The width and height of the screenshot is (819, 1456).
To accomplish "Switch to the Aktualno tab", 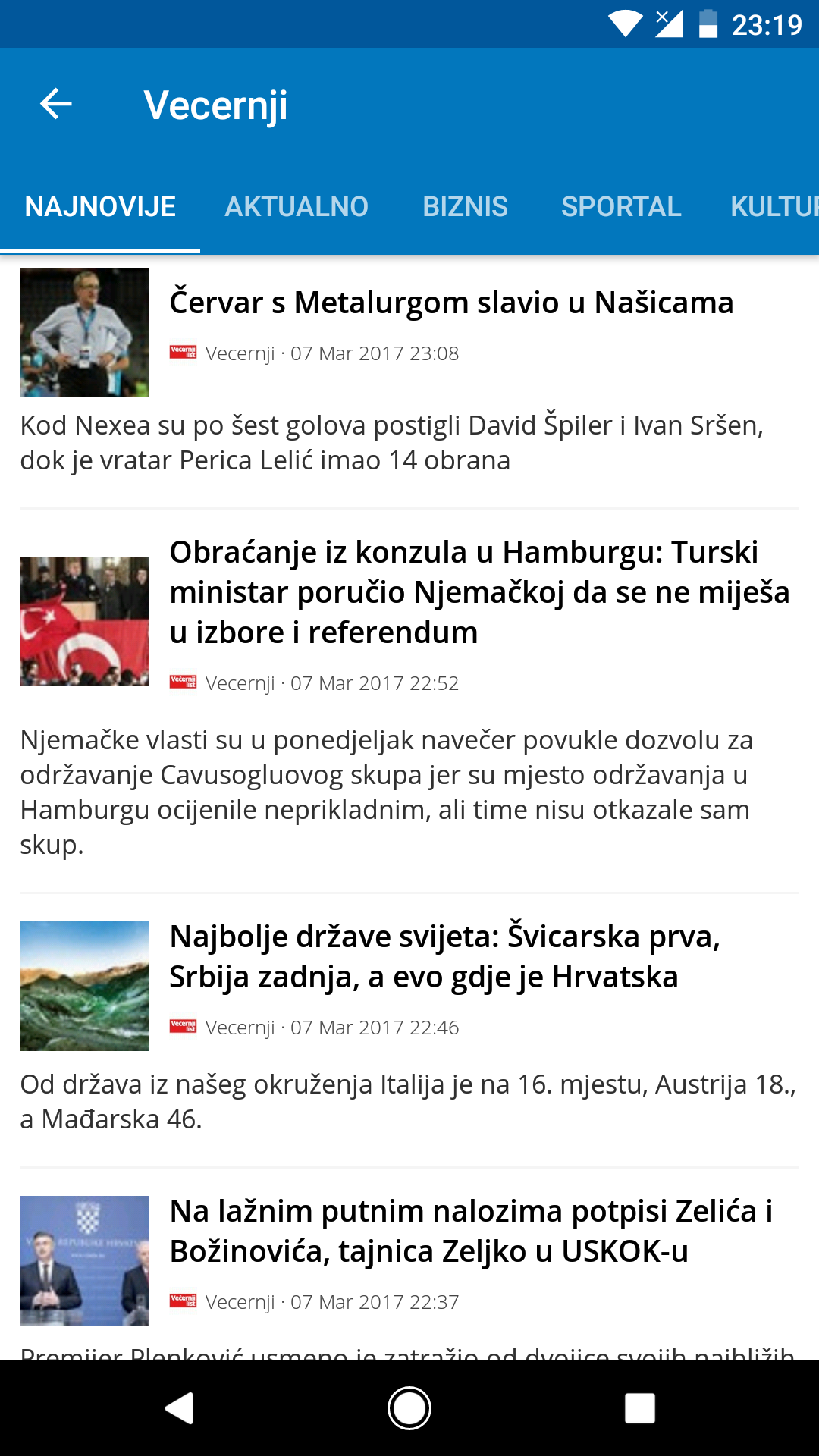I will click(297, 207).
